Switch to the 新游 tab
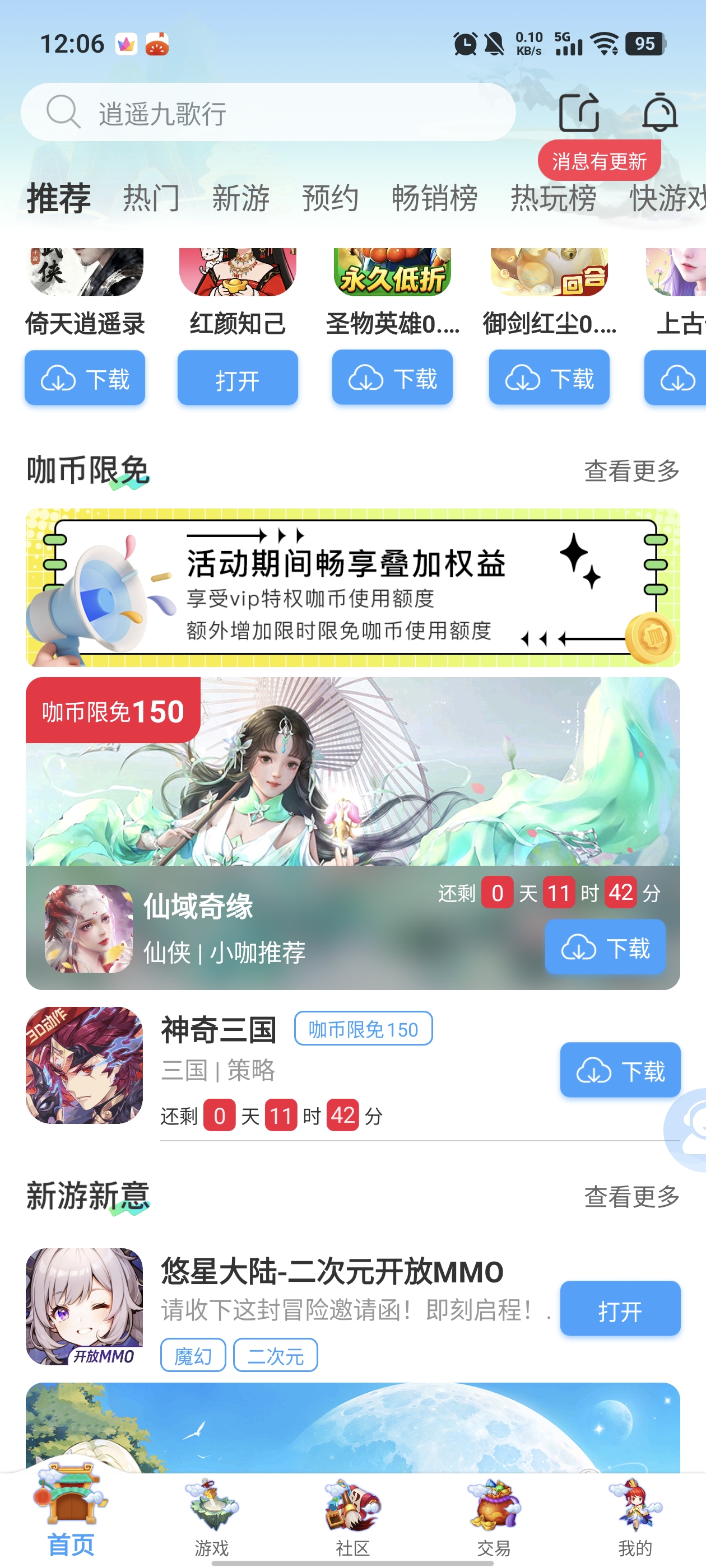 tap(240, 198)
